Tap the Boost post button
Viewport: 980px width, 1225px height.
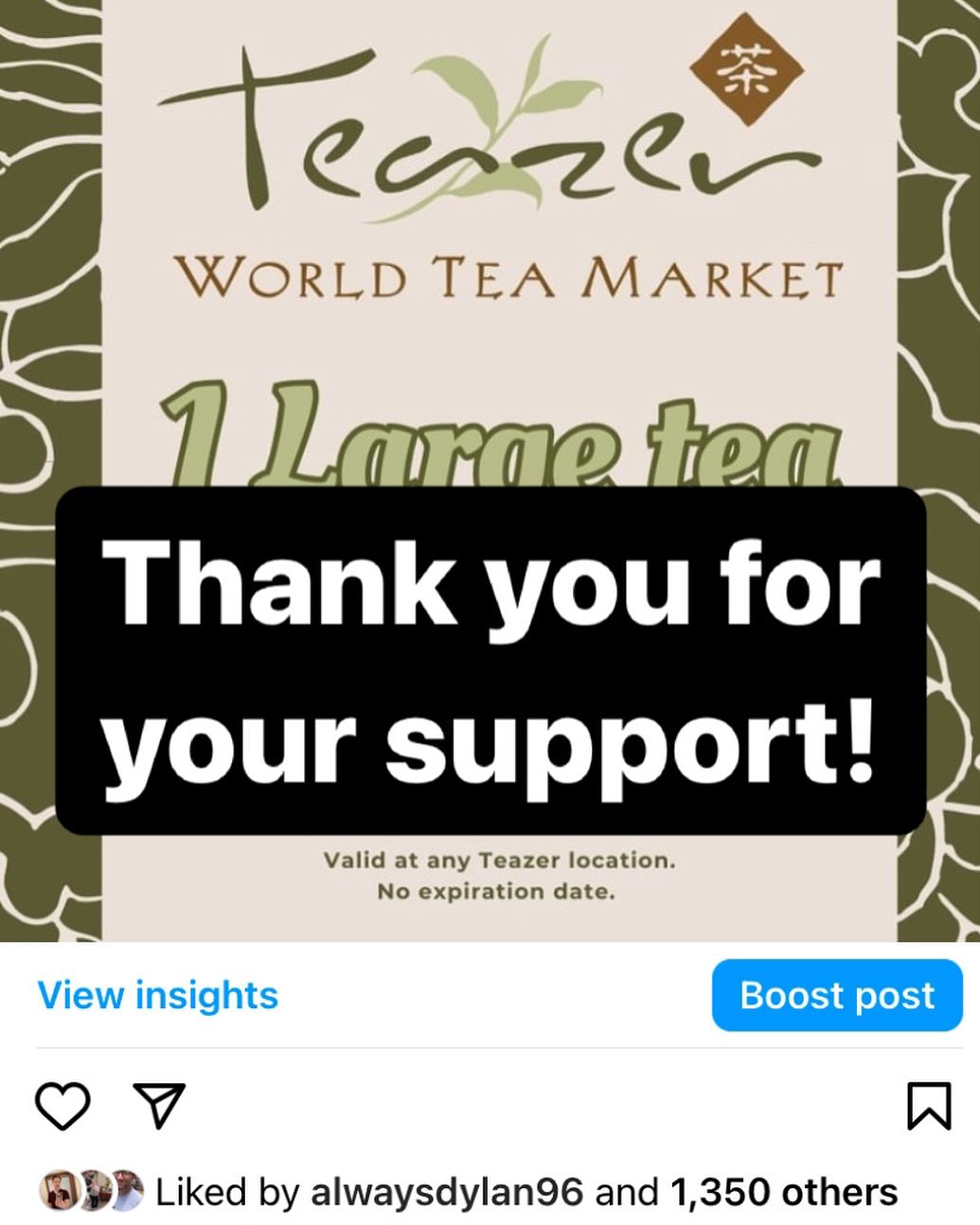pyautogui.click(x=836, y=995)
